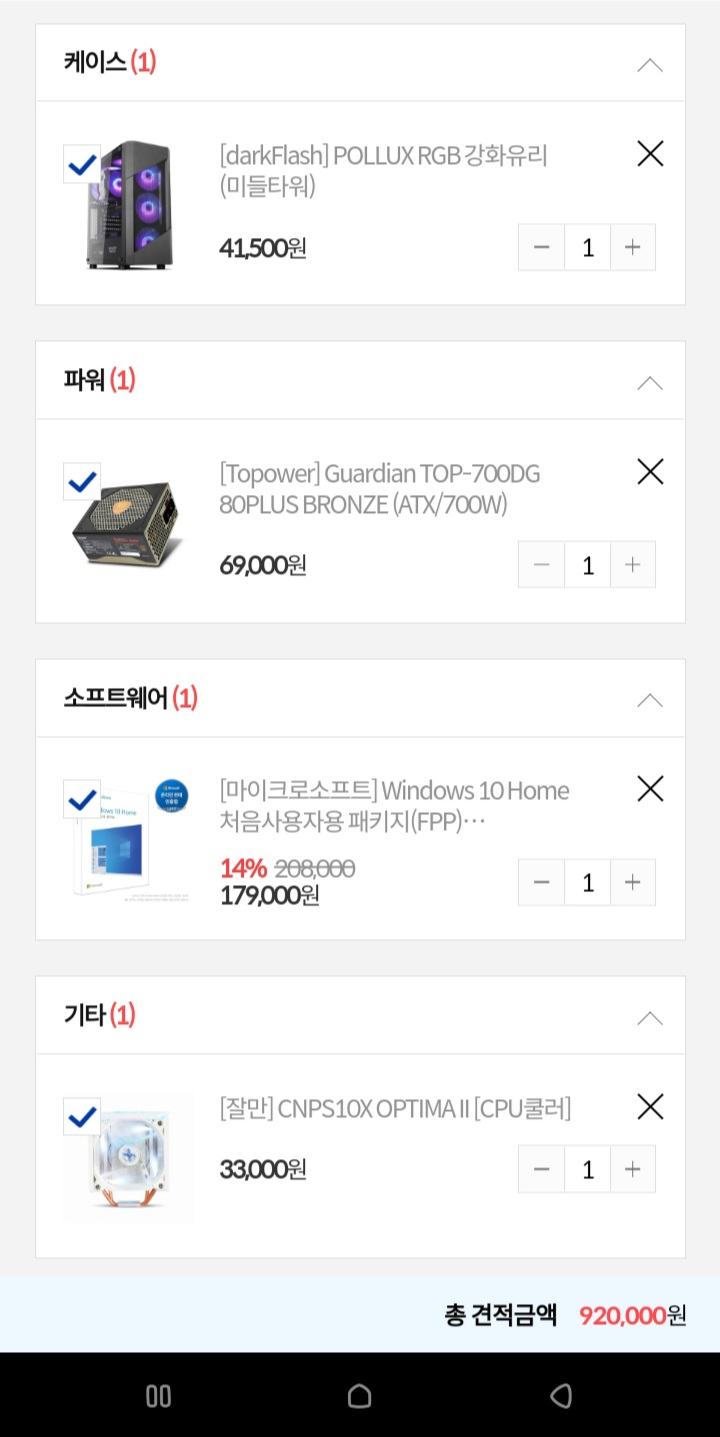This screenshot has height=1437, width=720.
Task: Decrease quantity of the darkFlash POLLUX case
Action: click(x=542, y=247)
